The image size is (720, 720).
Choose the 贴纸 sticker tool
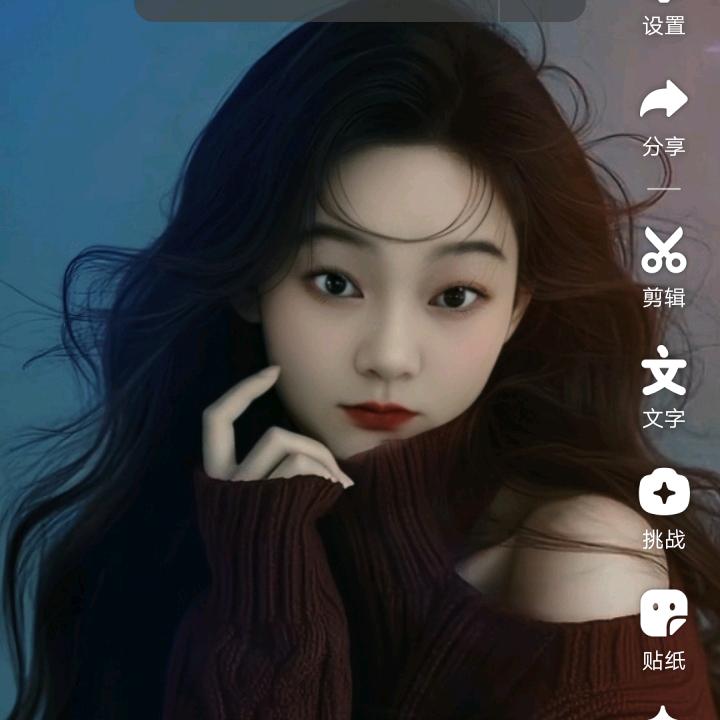pos(664,613)
